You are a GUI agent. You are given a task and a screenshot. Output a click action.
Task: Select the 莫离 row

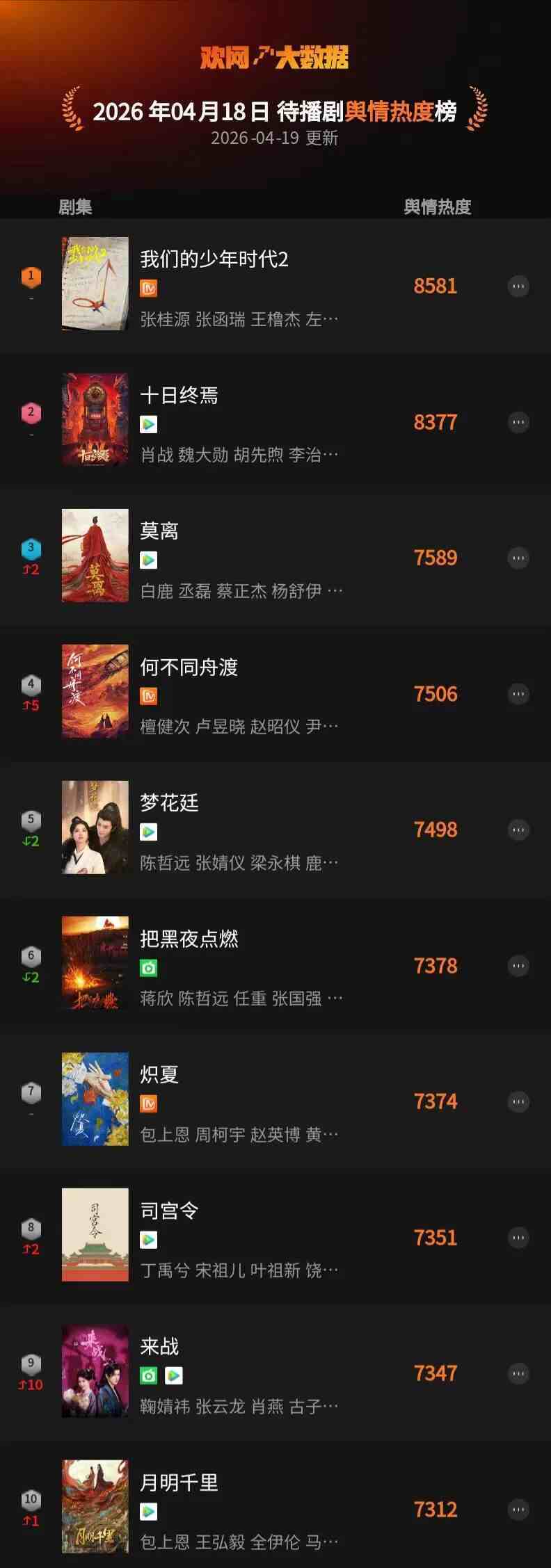tap(160, 531)
